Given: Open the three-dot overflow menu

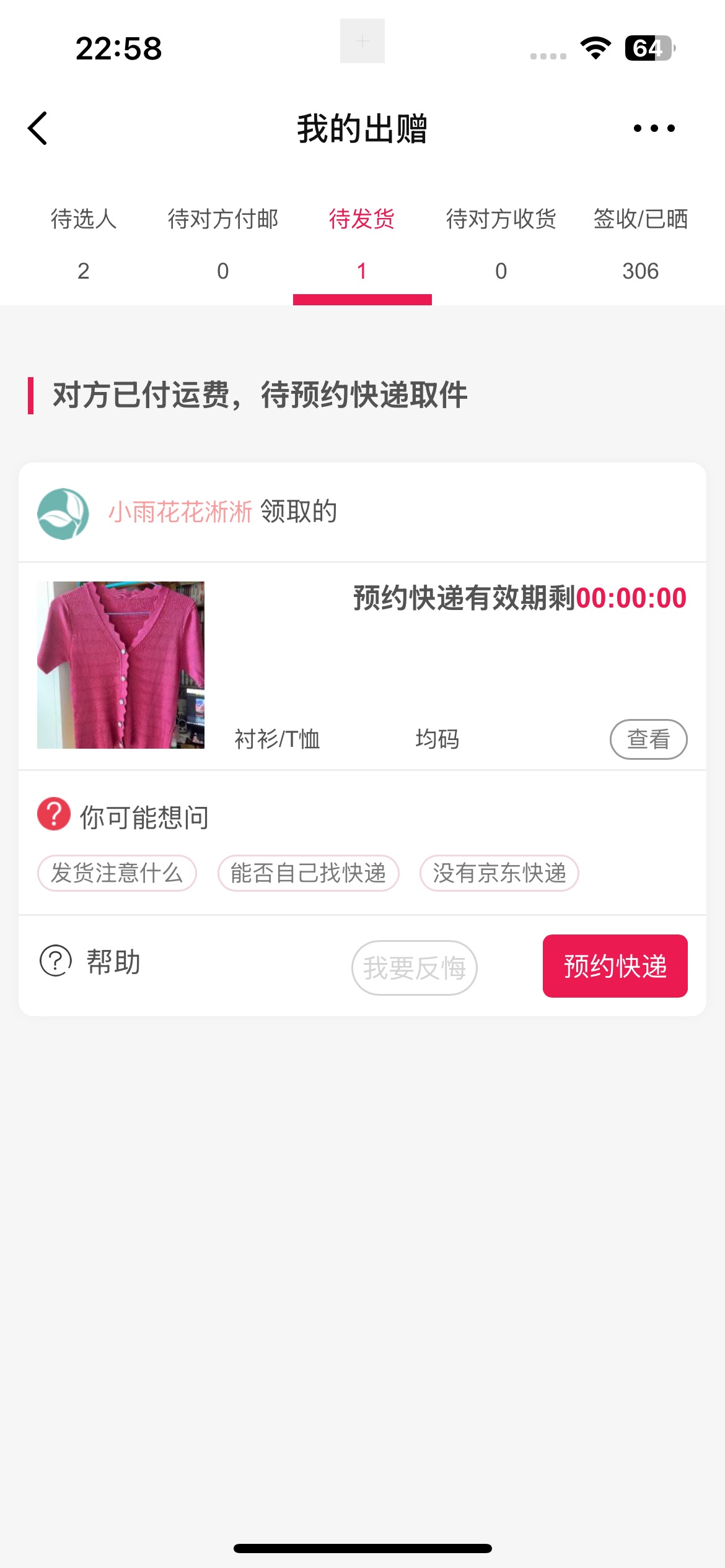Looking at the screenshot, I should tap(654, 128).
